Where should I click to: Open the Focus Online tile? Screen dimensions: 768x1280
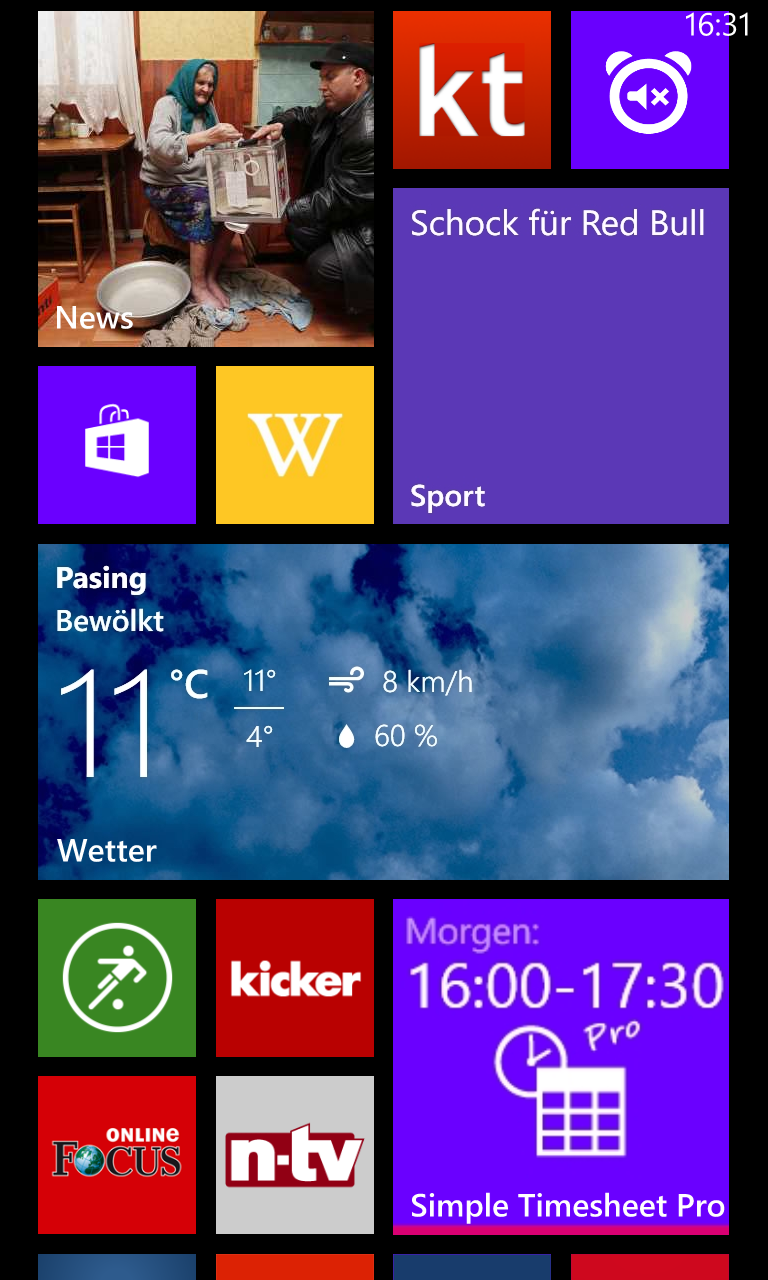tap(117, 1155)
